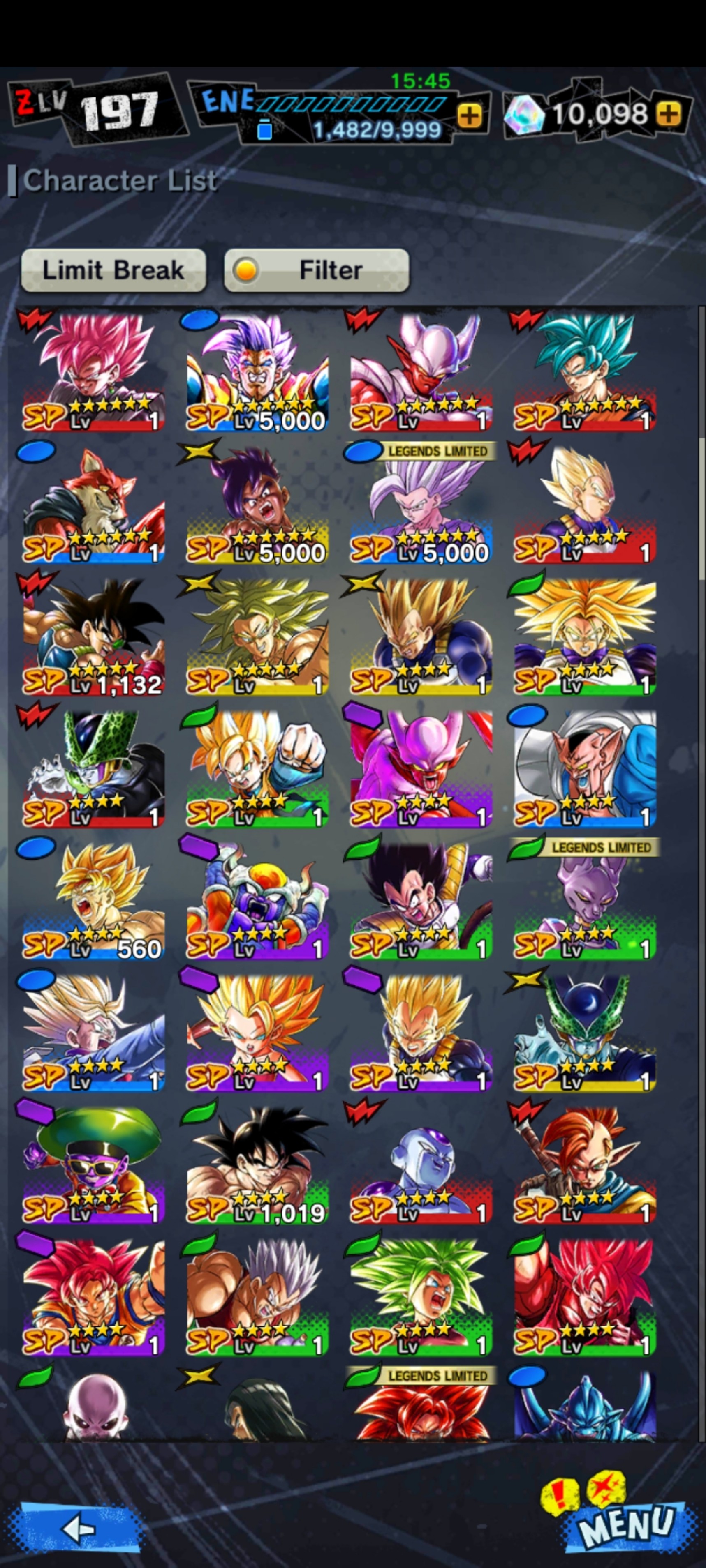Screen dimensions: 706x1568
Task: Open the Filter options
Action: [x=317, y=270]
